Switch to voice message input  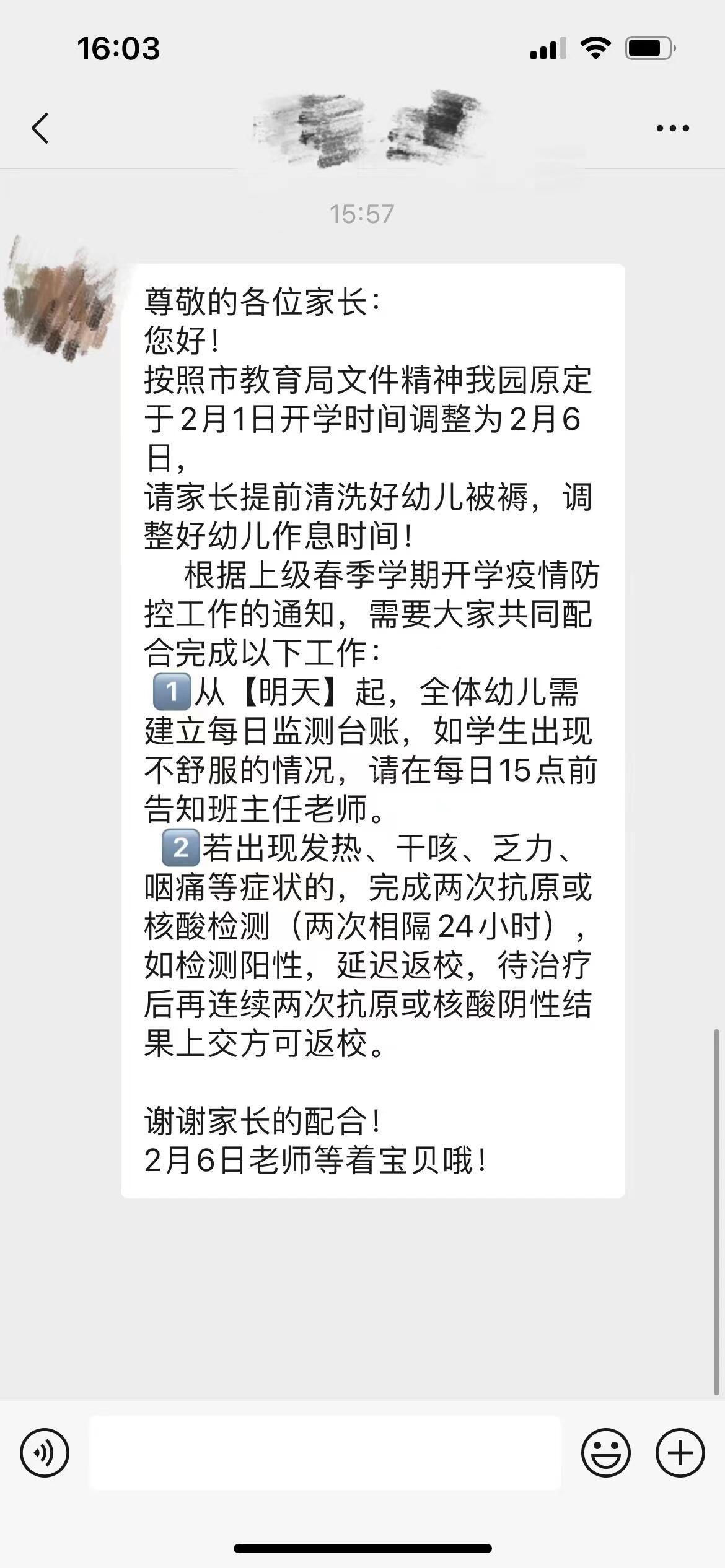tap(45, 1452)
